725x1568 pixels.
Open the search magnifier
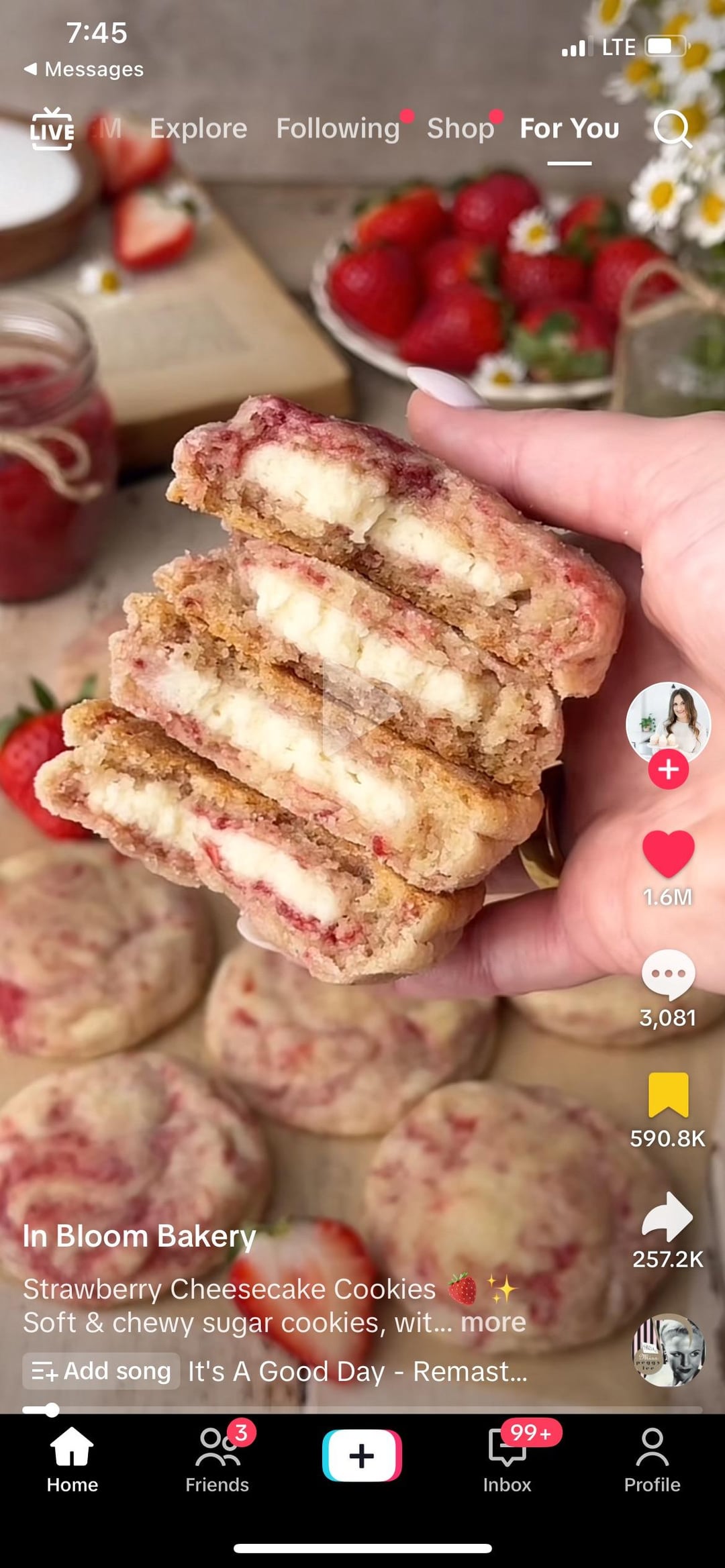[x=672, y=129]
